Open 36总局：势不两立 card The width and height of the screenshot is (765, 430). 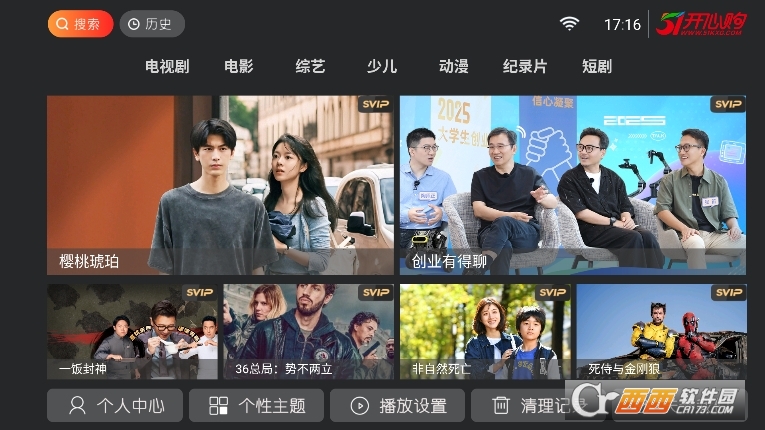click(x=308, y=332)
